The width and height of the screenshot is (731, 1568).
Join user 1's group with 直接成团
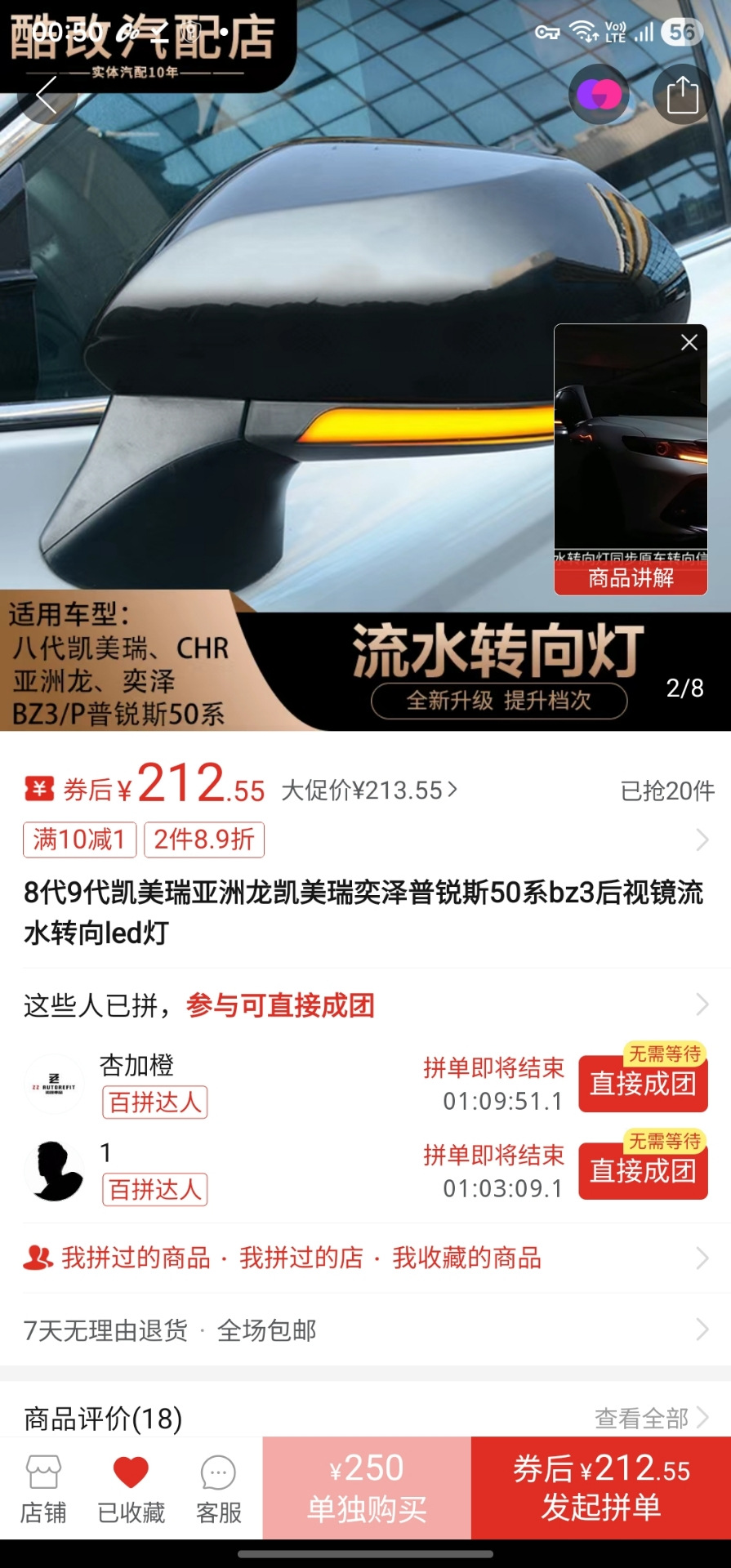pos(643,1171)
